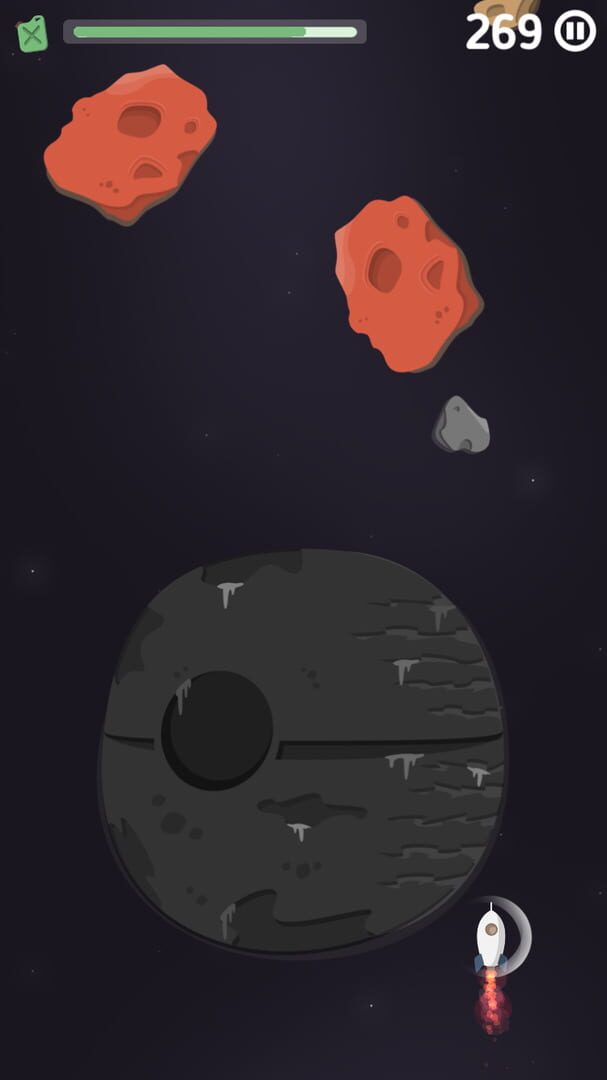Pause the game
Screen dimensions: 607x1080
point(575,31)
